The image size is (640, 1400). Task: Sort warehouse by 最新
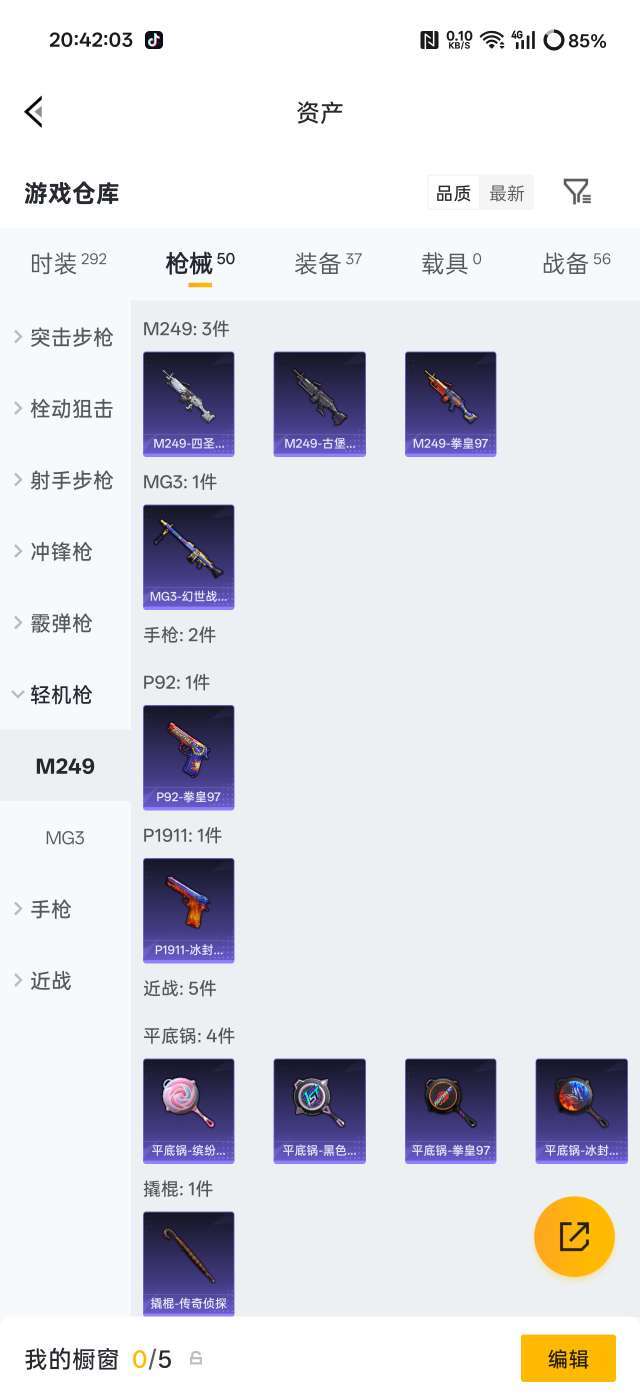[507, 193]
